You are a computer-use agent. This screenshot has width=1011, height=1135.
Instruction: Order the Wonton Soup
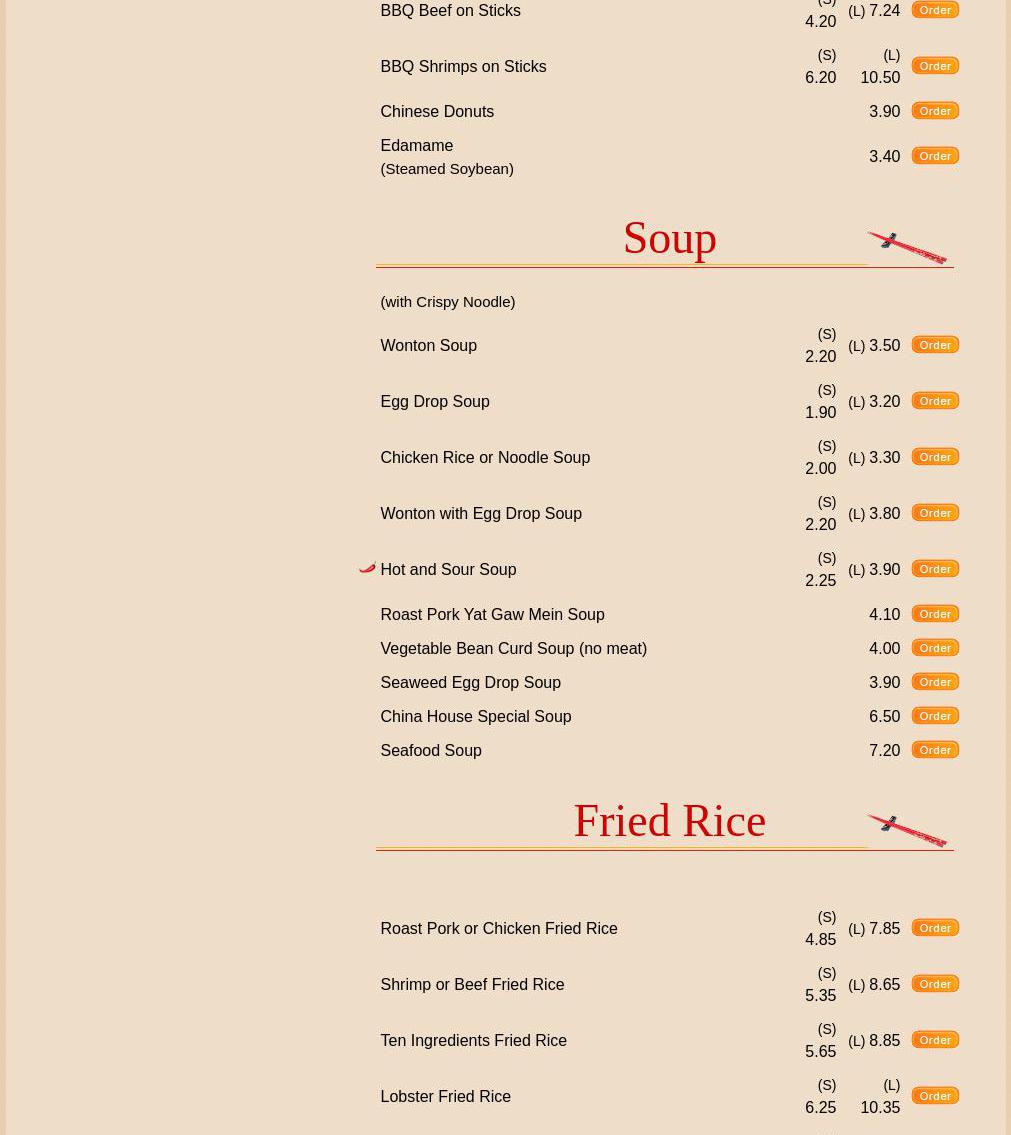pyautogui.click(x=935, y=345)
